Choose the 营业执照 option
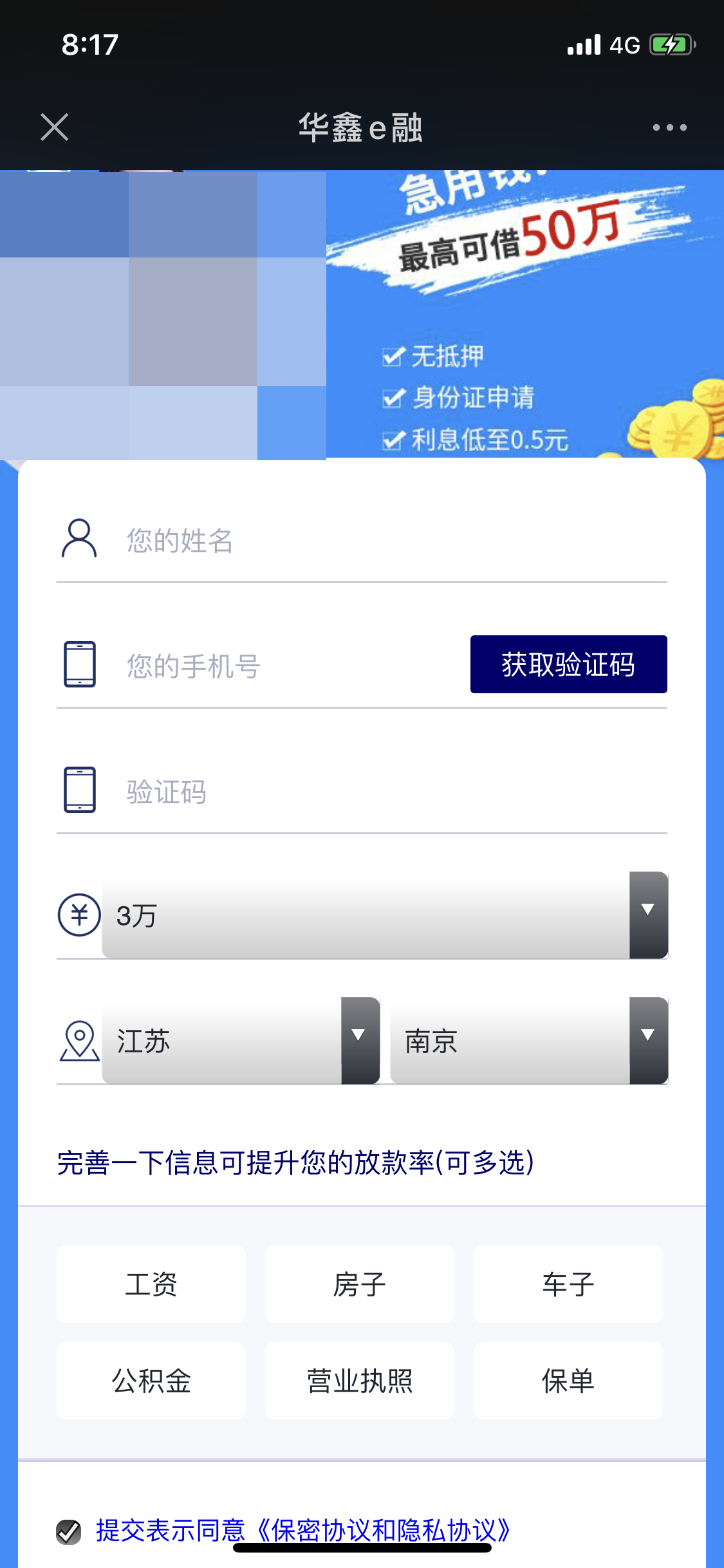 (359, 1381)
